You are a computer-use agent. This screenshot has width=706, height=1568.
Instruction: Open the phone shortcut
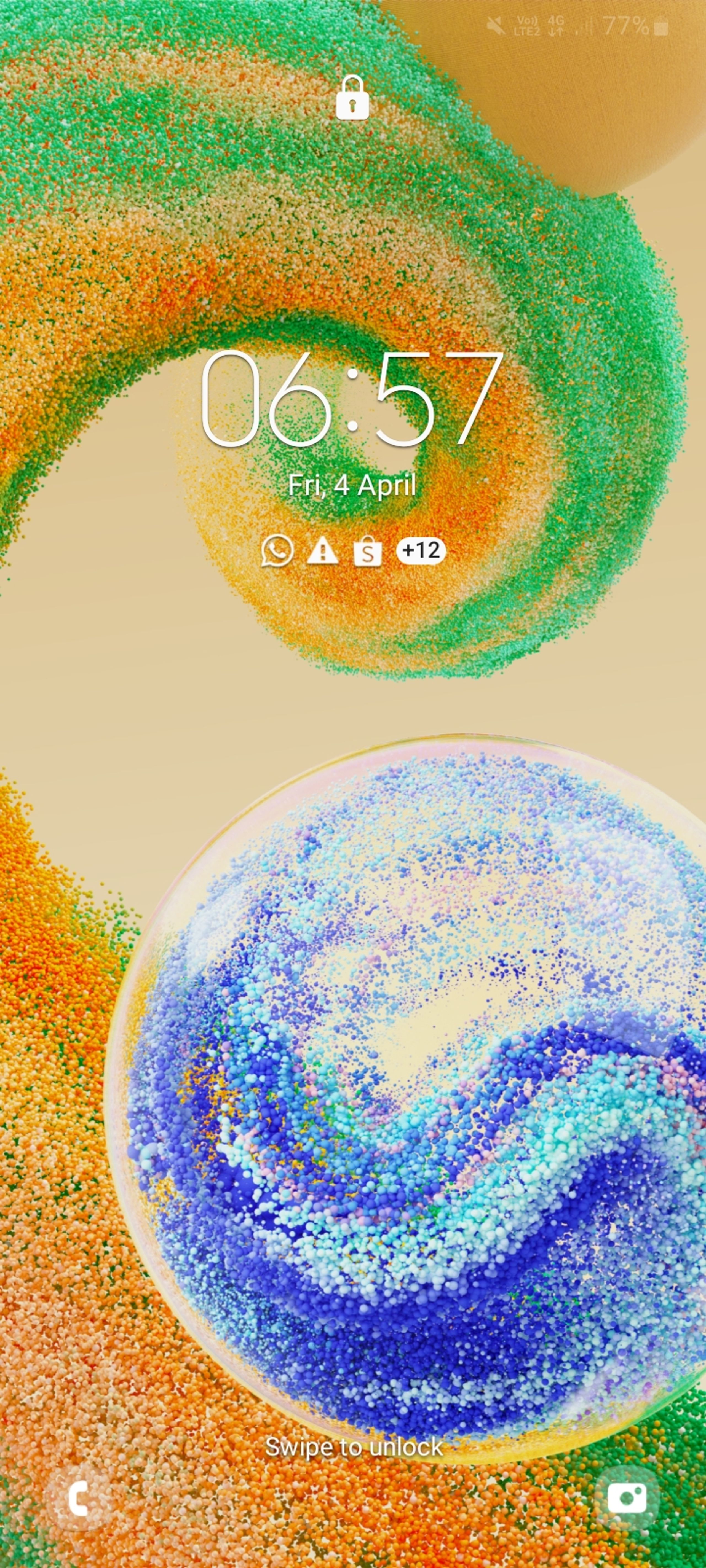78,1499
